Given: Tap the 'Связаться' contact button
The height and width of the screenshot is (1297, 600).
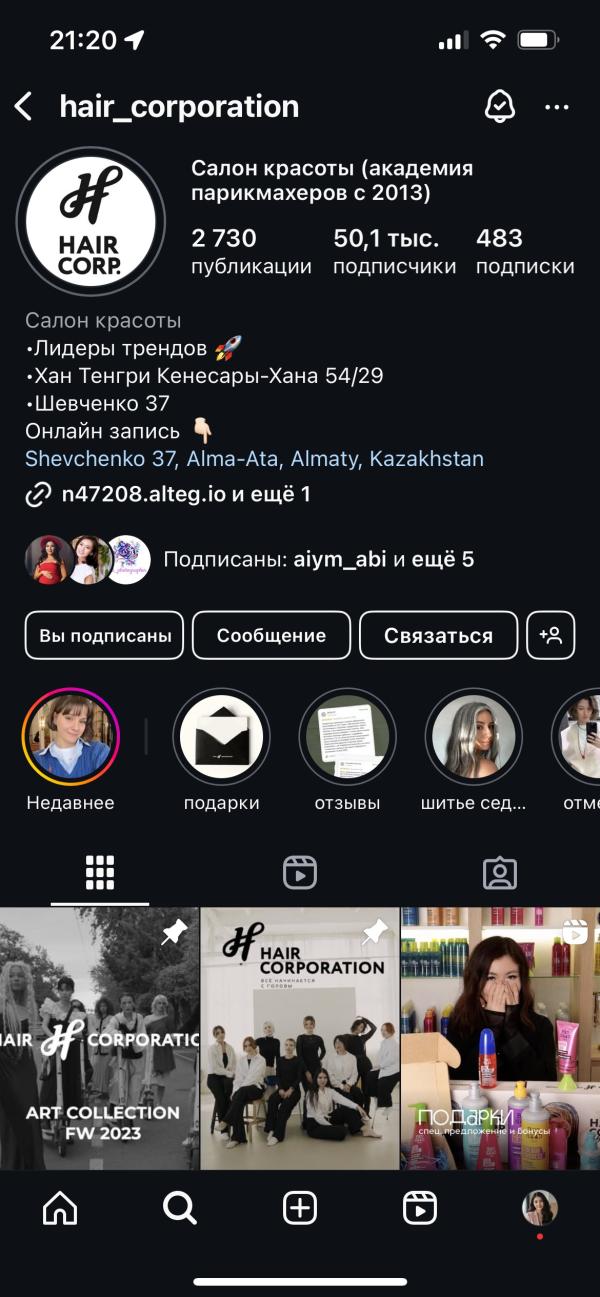Looking at the screenshot, I should tap(438, 635).
